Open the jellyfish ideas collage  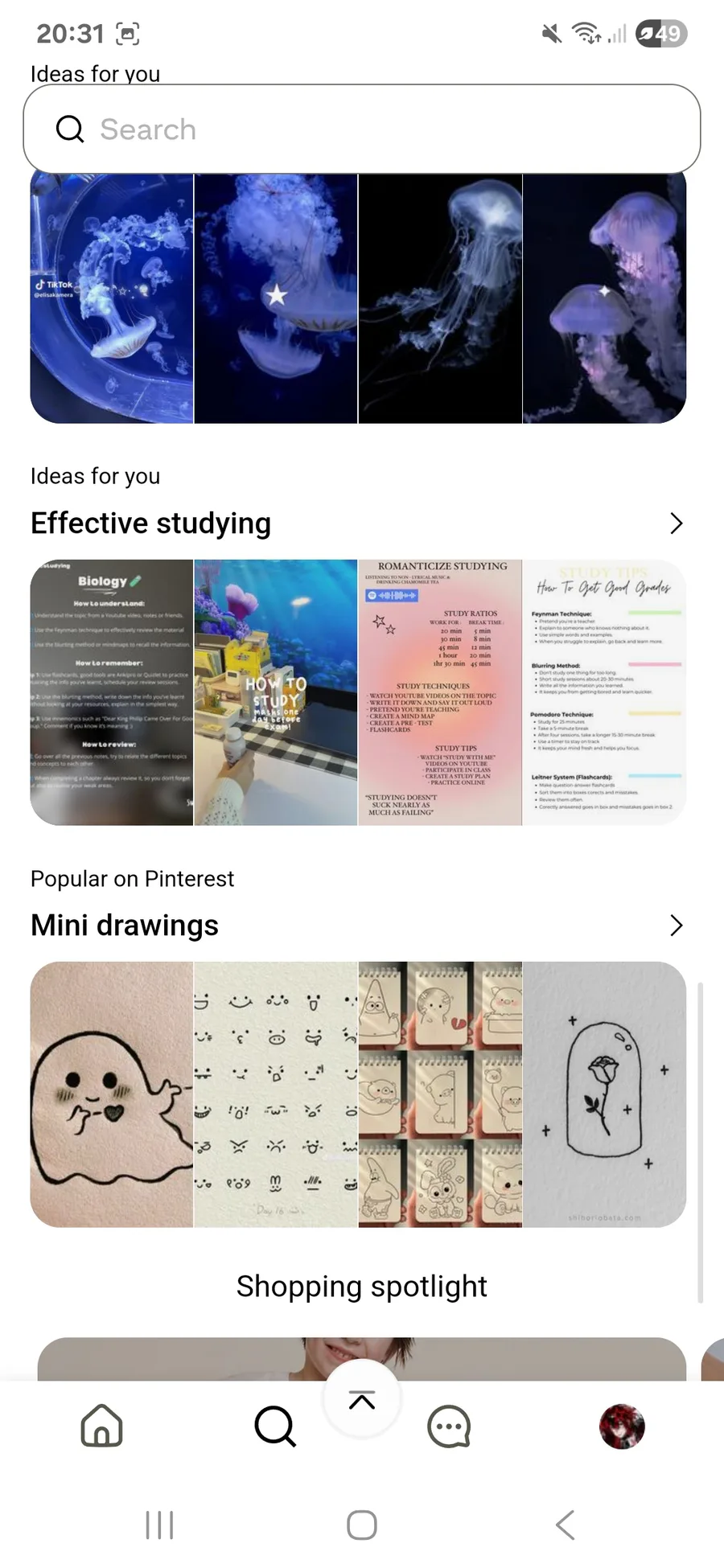pos(358,298)
